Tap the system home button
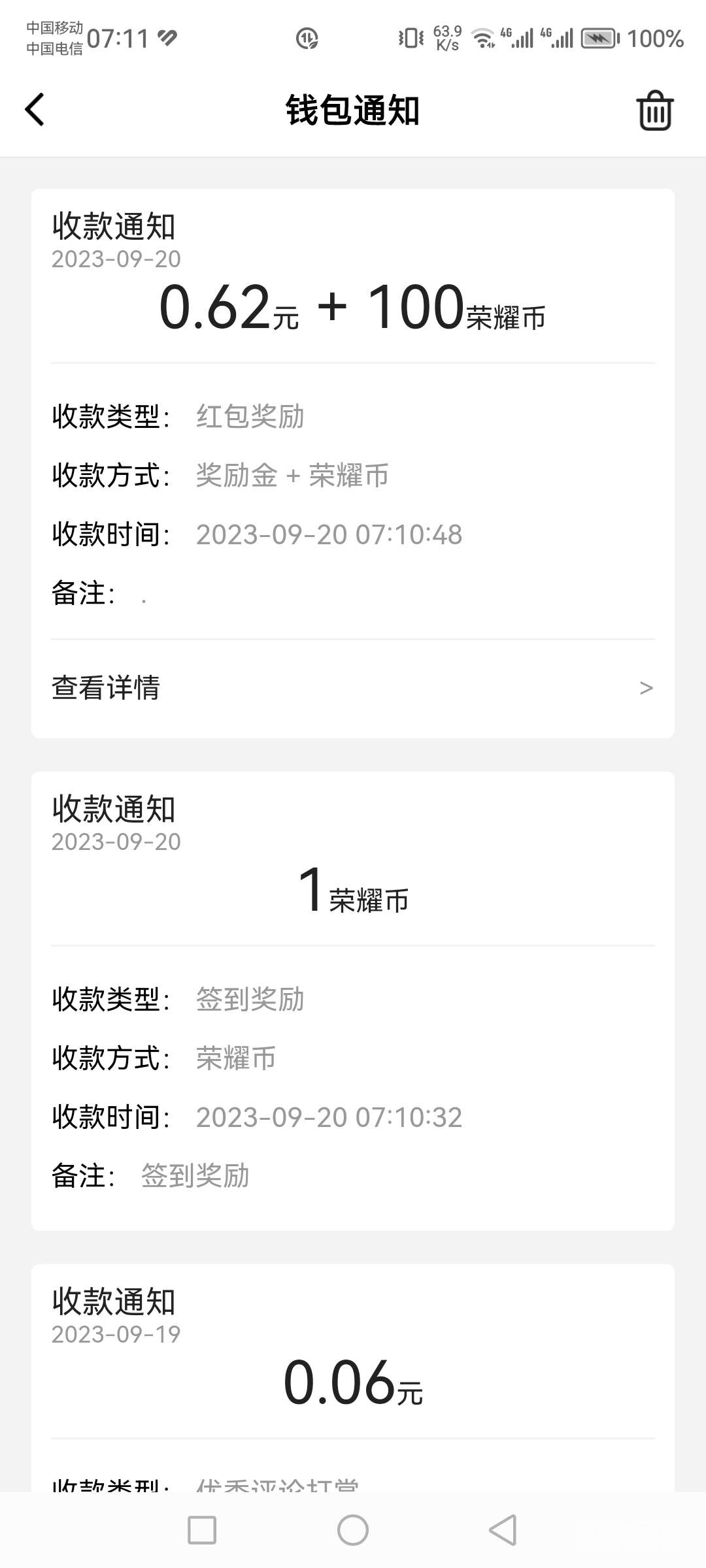The width and height of the screenshot is (706, 1568). (x=352, y=1529)
